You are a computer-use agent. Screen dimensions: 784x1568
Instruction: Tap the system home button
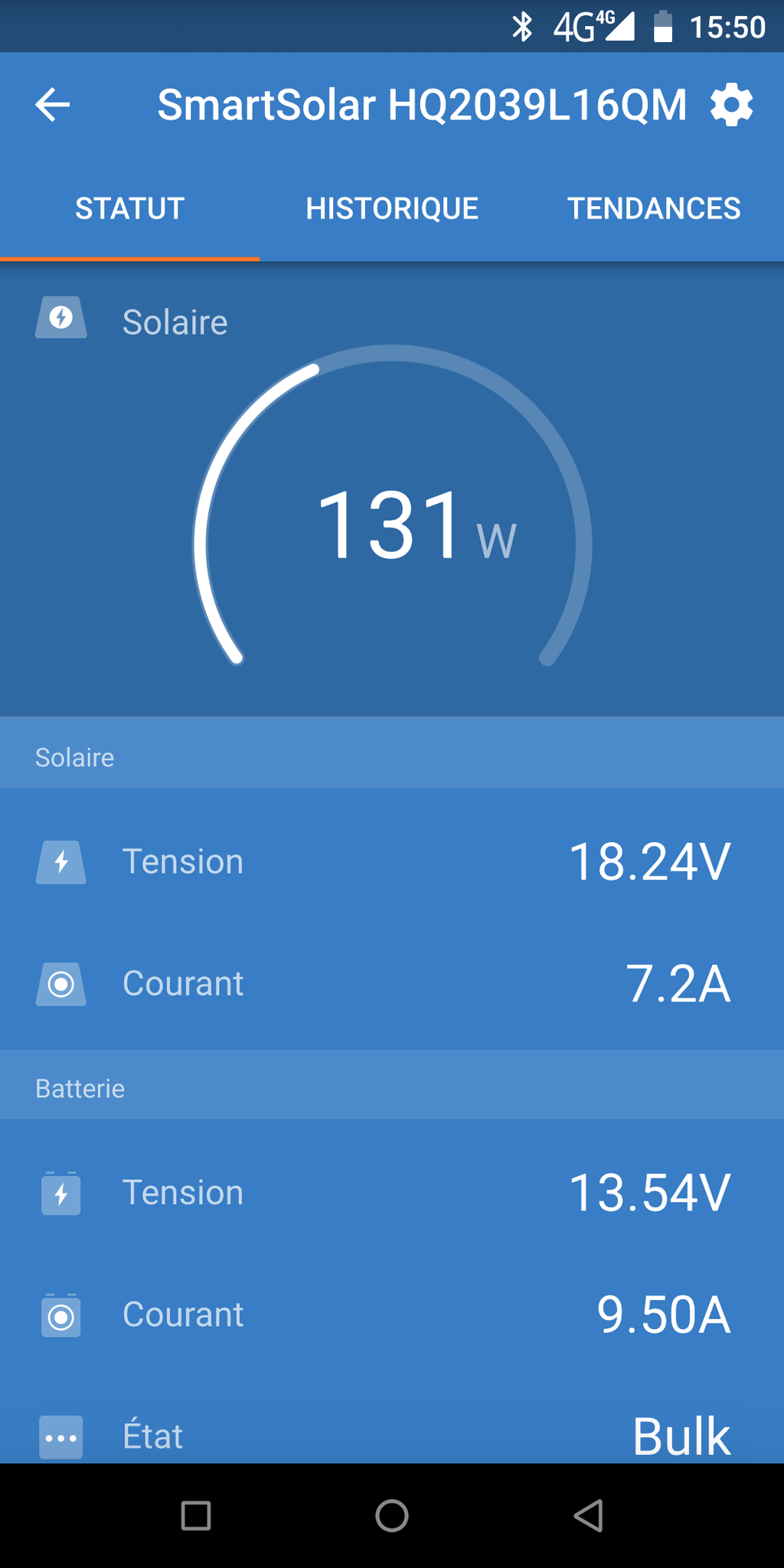392,1515
